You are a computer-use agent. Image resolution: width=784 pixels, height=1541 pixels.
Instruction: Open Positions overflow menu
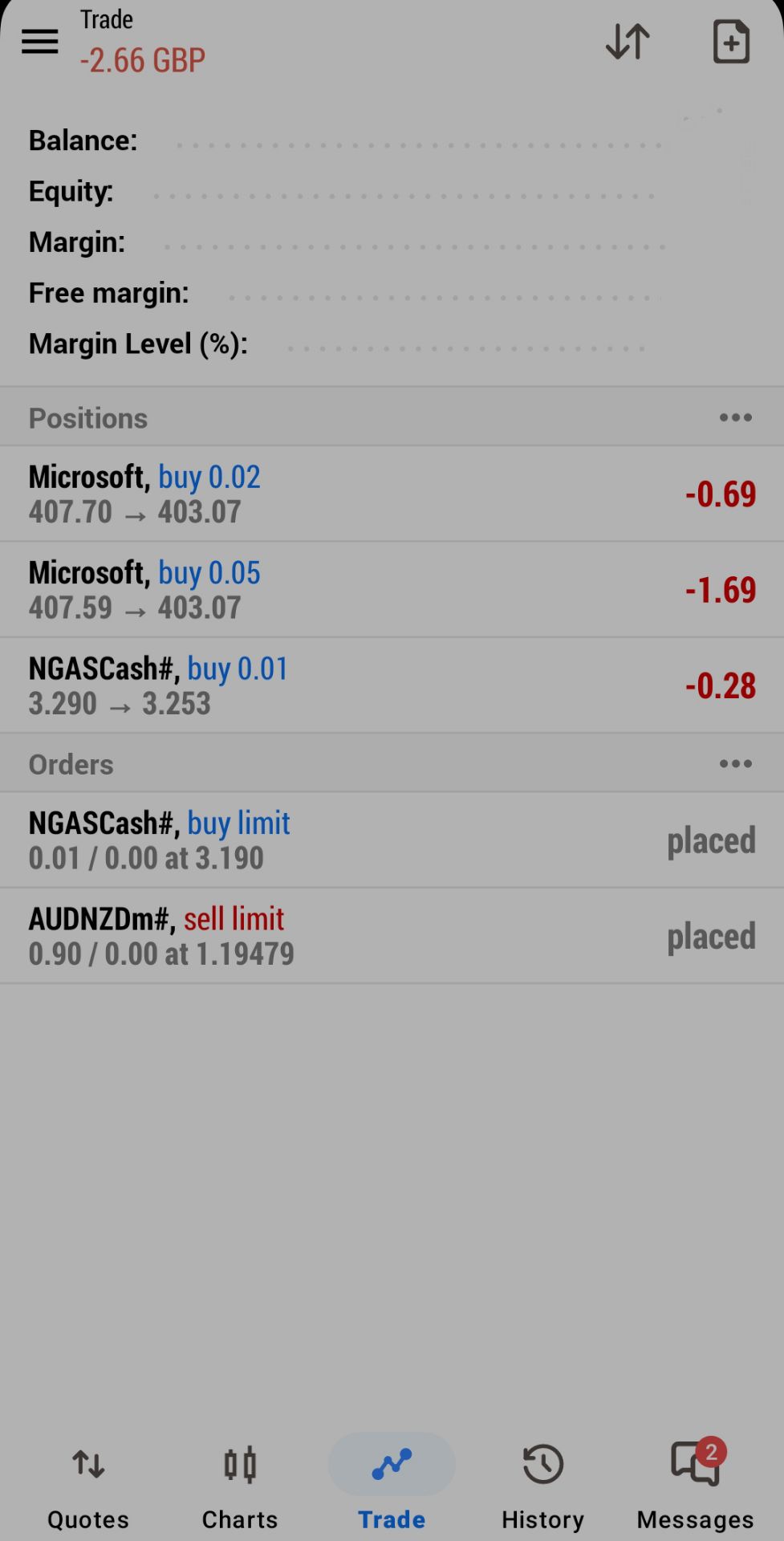click(x=735, y=417)
